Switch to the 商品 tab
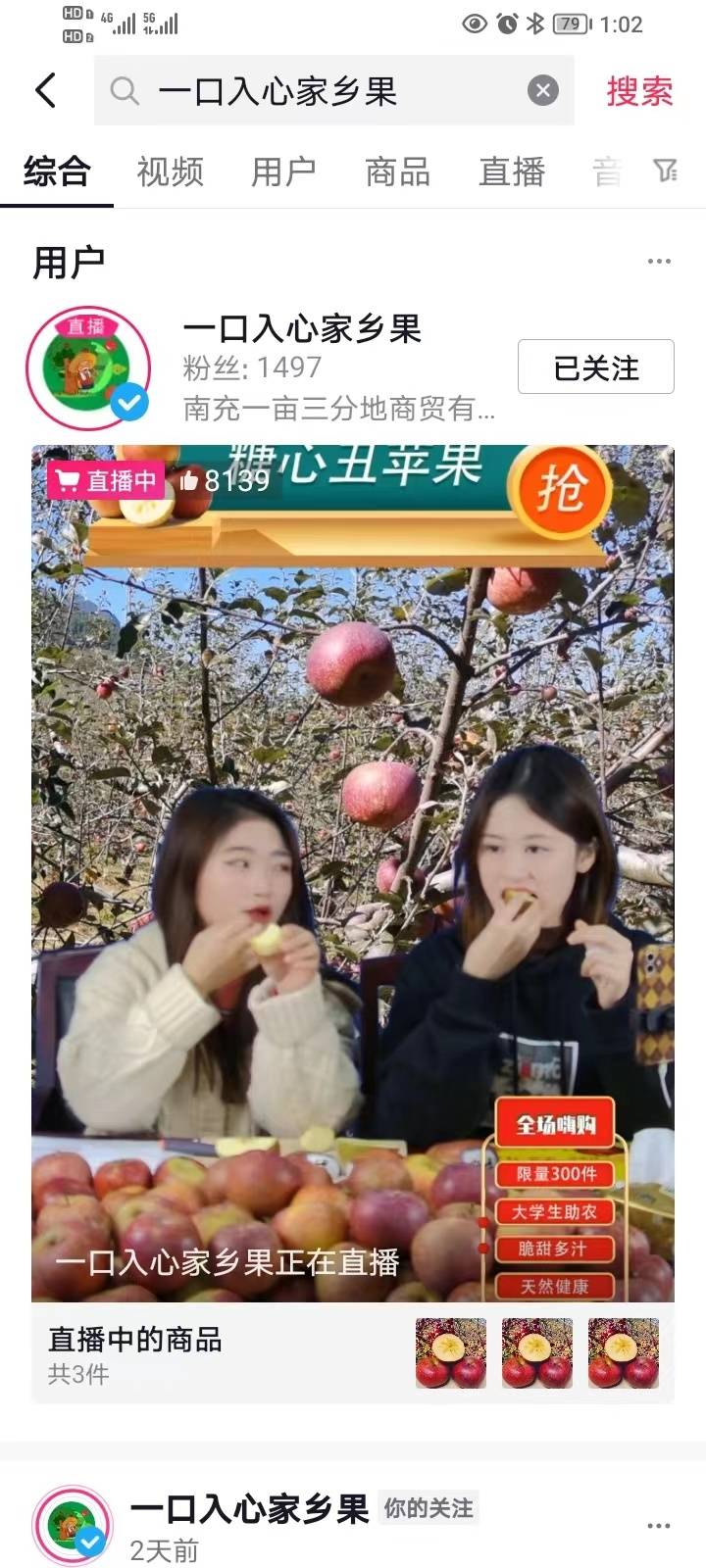Screen dimensions: 706x1568 pyautogui.click(x=397, y=172)
